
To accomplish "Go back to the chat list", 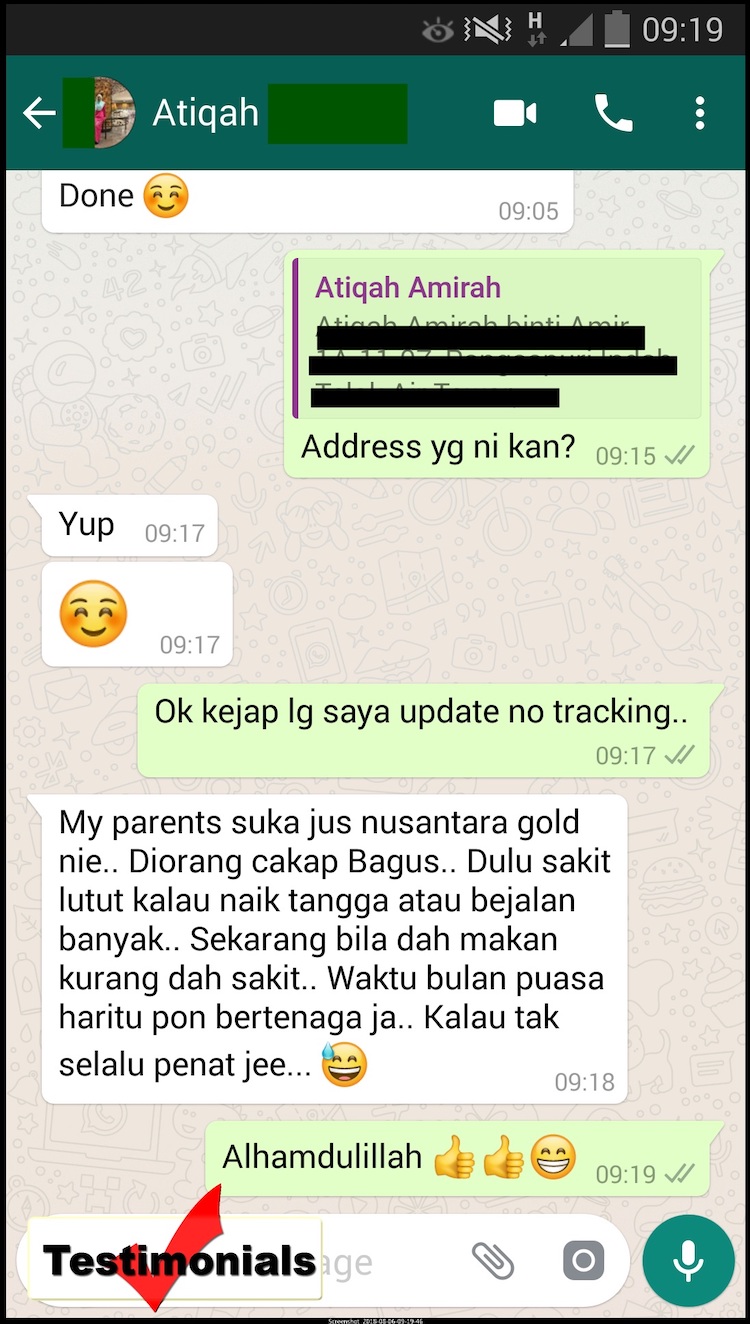I will pos(38,113).
